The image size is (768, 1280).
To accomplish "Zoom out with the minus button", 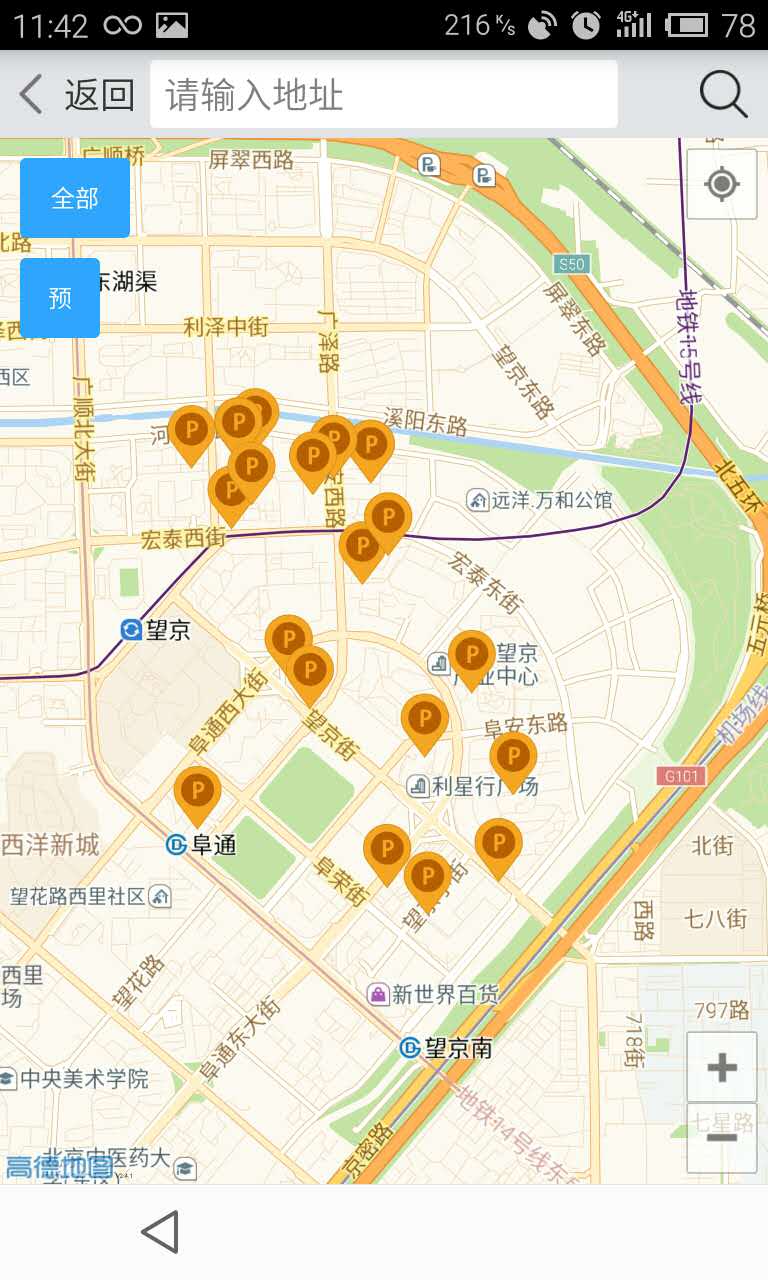I will tap(722, 1138).
